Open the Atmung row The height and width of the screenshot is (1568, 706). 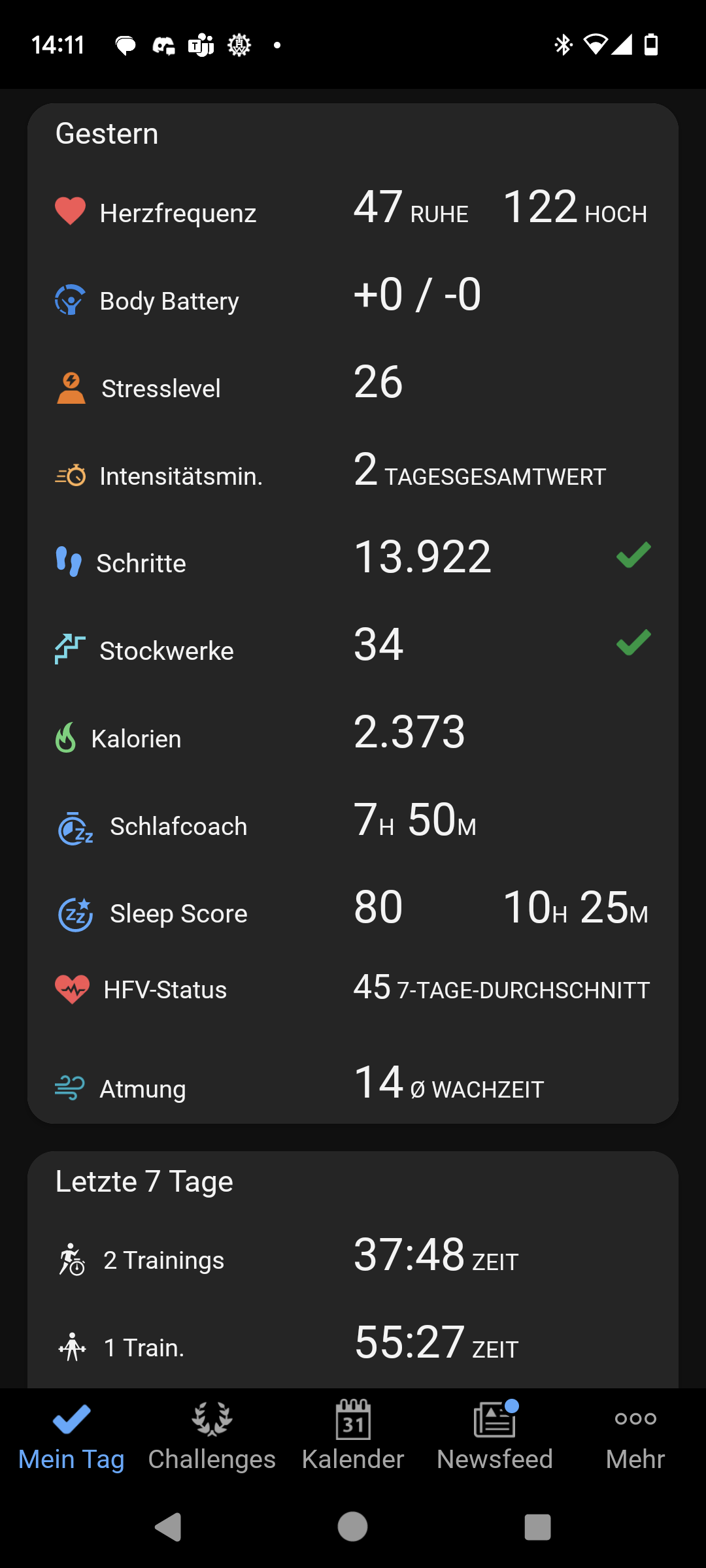click(x=353, y=1086)
